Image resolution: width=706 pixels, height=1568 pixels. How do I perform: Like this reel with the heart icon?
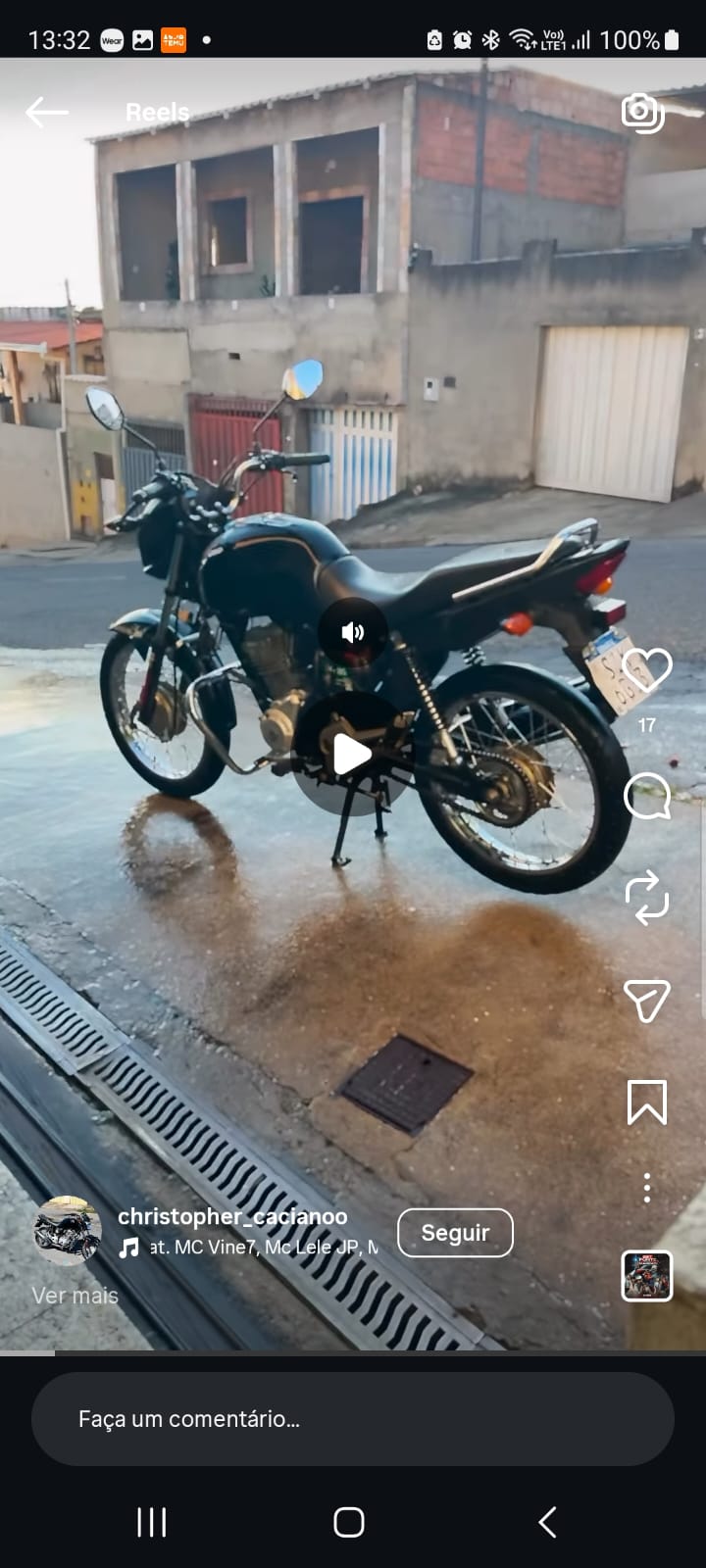click(647, 669)
